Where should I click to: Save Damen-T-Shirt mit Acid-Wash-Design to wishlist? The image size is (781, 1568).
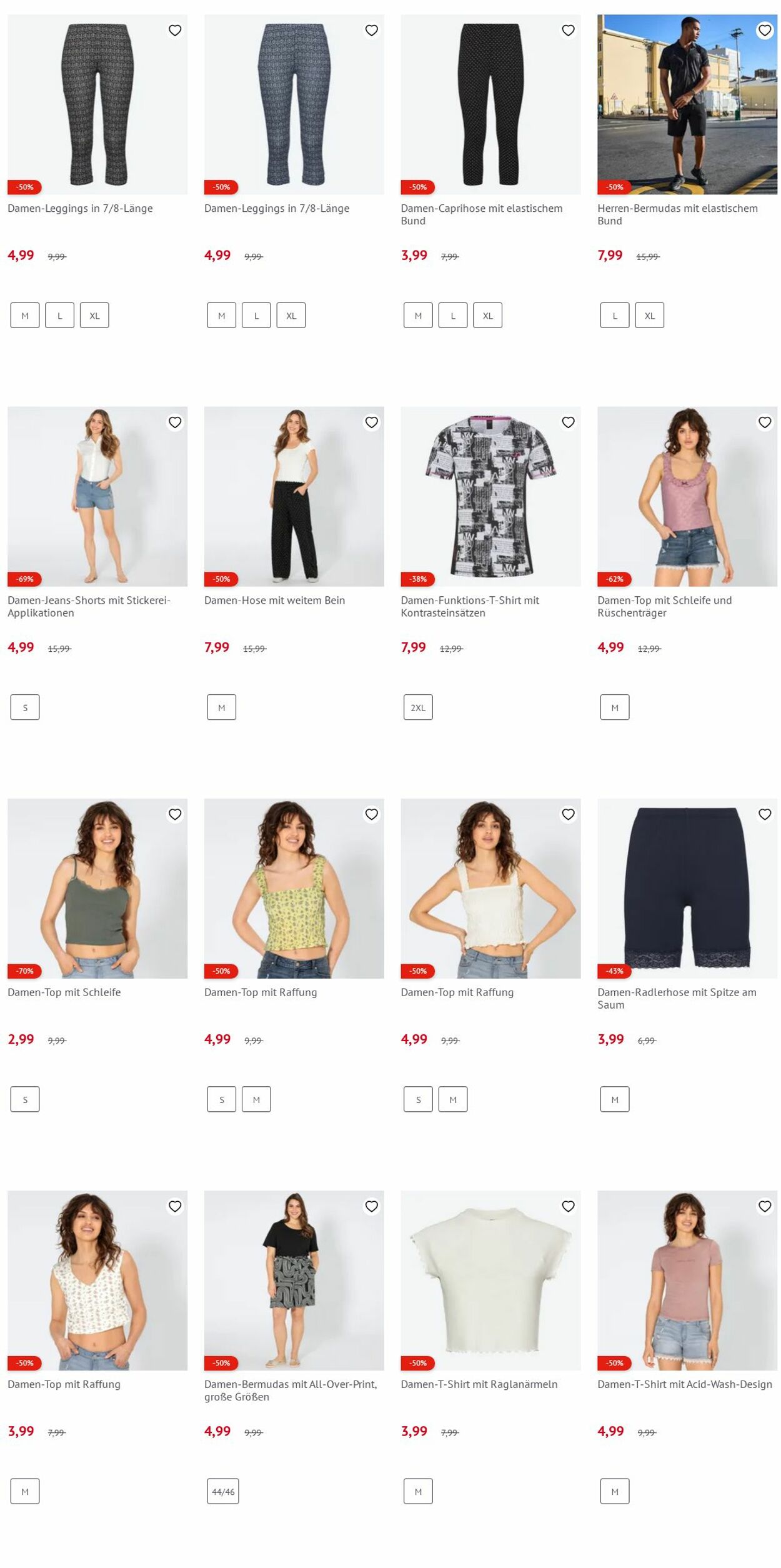click(764, 1206)
